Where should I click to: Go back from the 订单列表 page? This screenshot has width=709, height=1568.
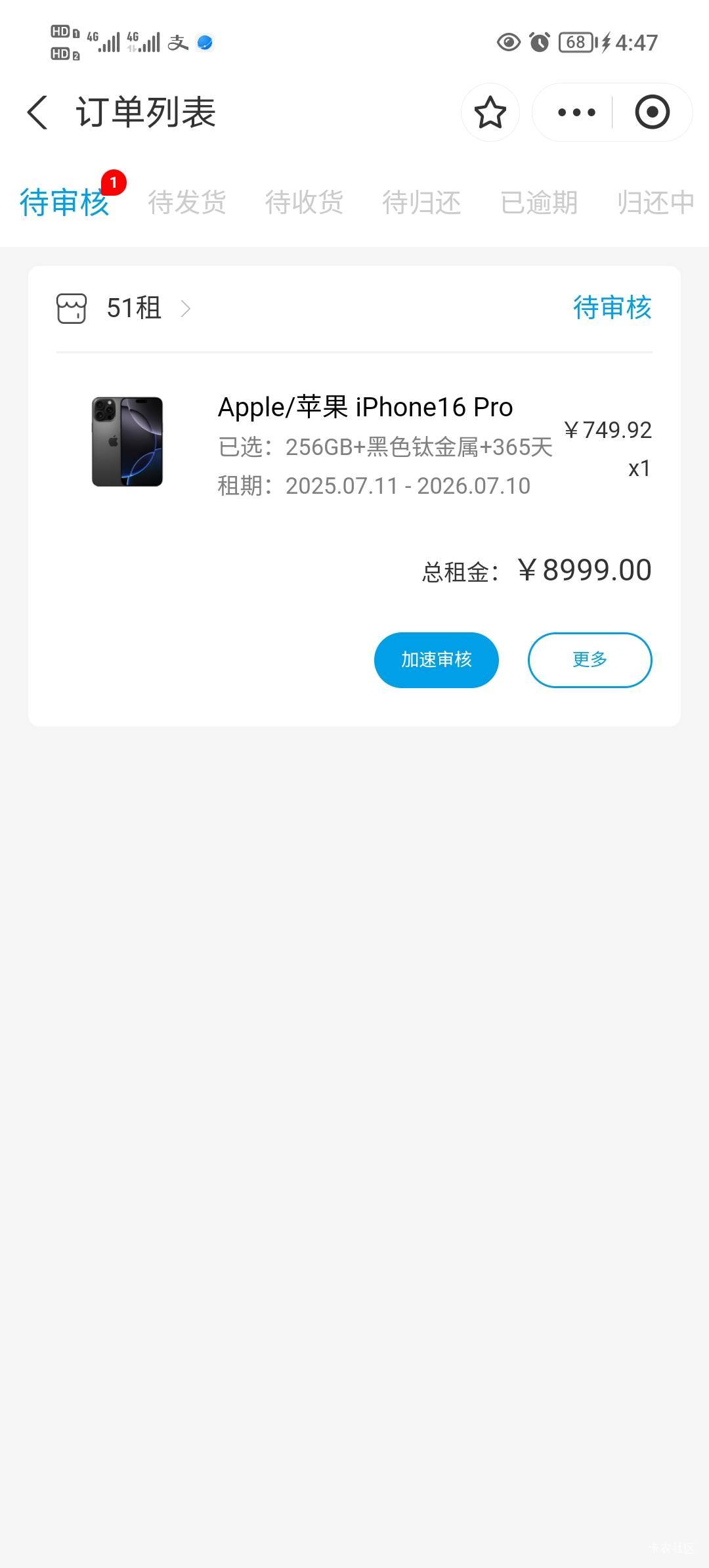pos(37,112)
